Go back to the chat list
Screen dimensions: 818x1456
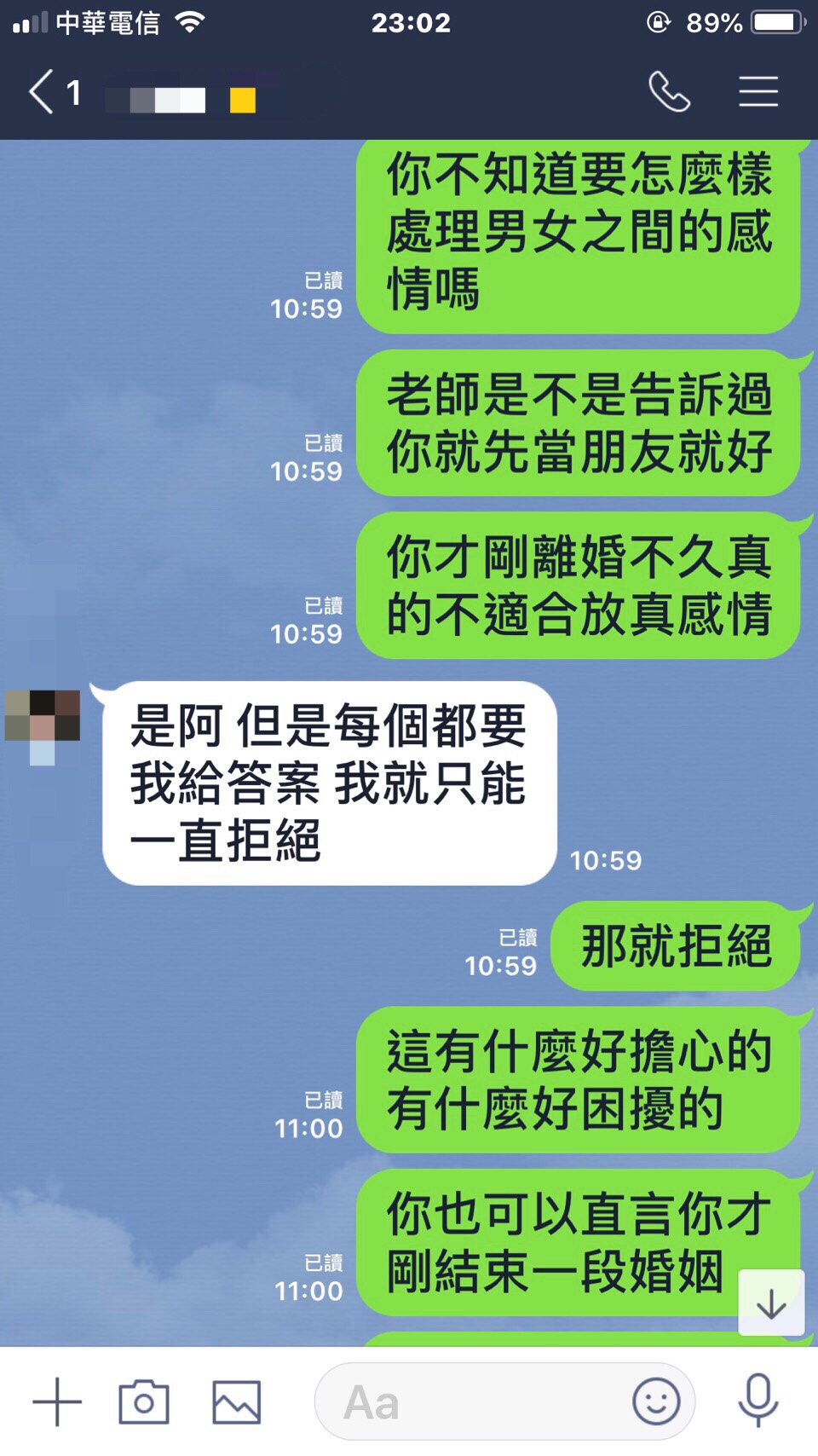point(43,91)
